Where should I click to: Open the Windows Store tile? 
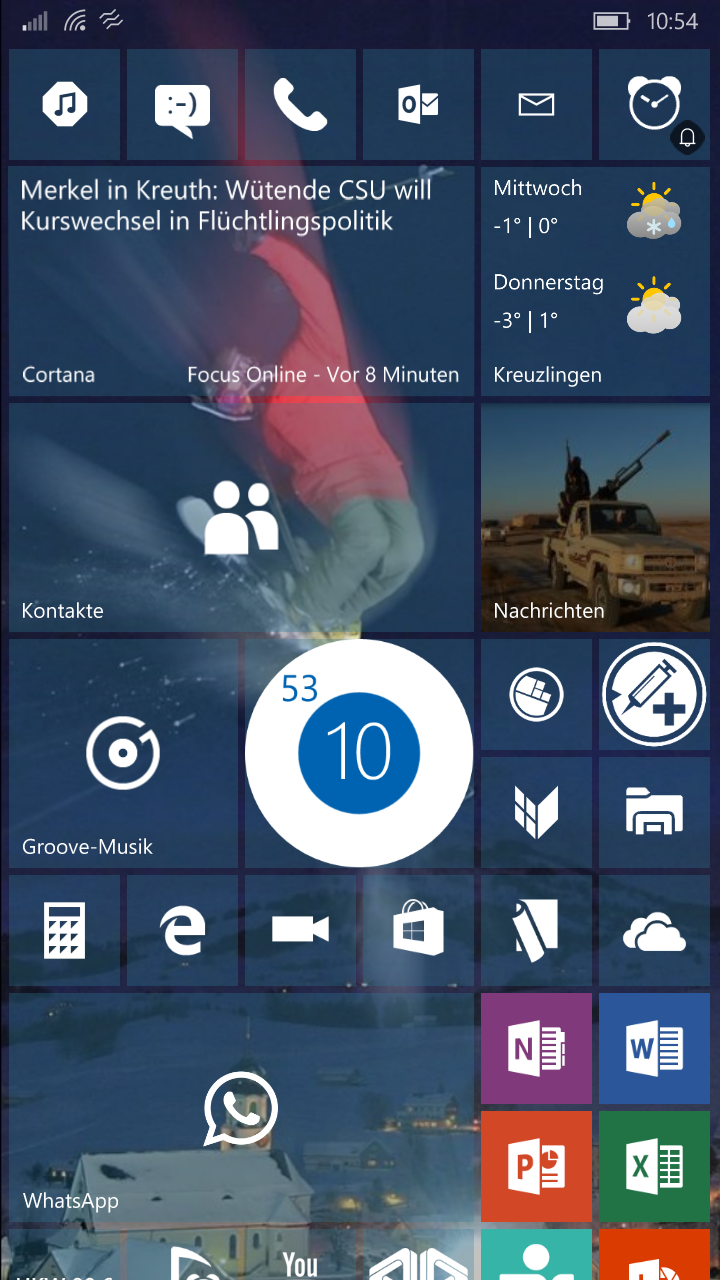pos(418,930)
